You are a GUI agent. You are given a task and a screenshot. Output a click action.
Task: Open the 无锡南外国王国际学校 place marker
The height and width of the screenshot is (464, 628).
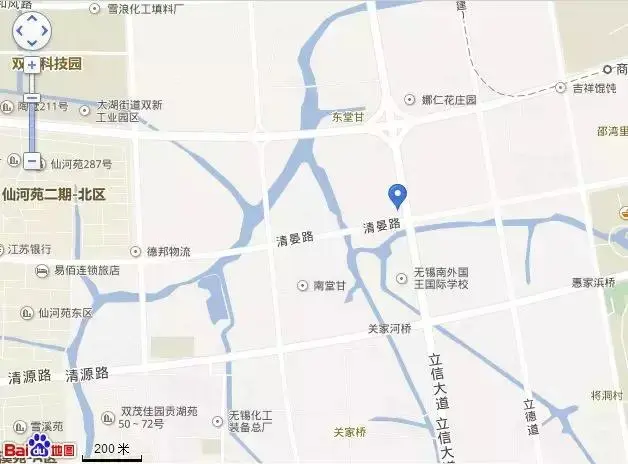click(x=402, y=272)
